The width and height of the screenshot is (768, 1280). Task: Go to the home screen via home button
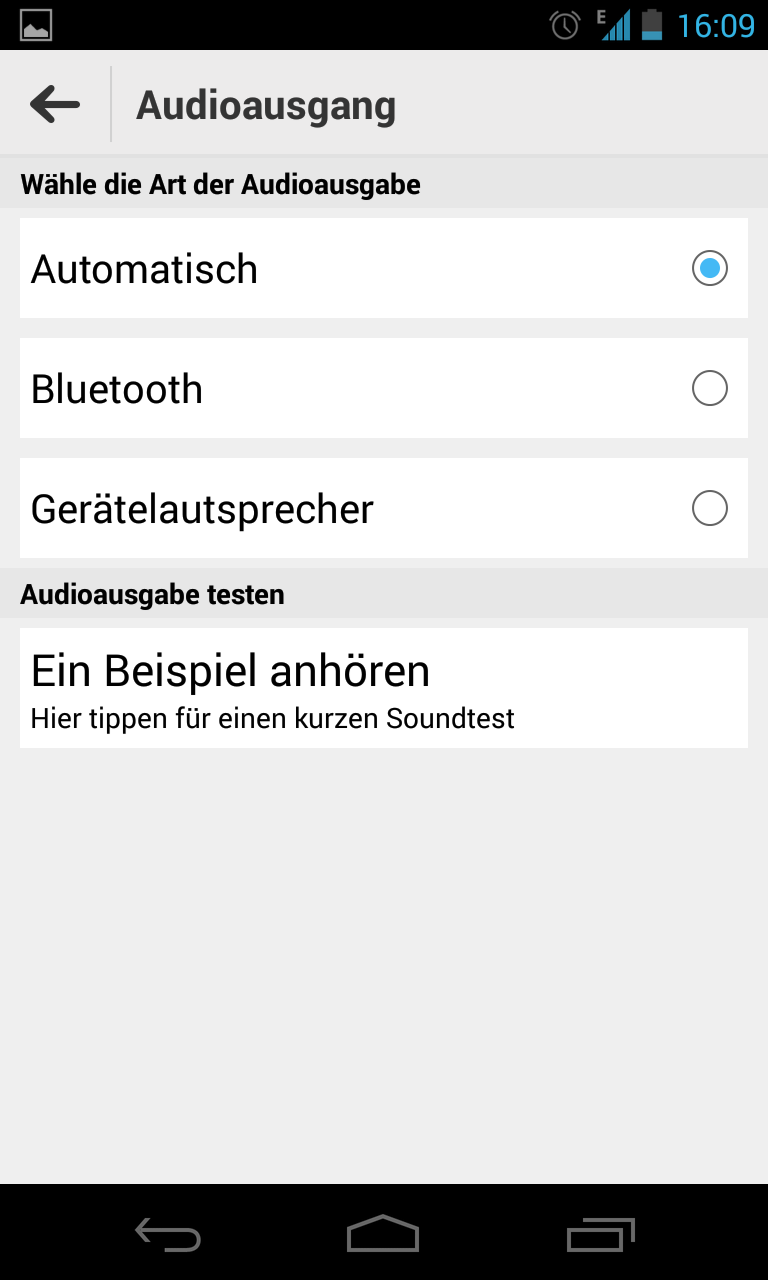tap(383, 1235)
